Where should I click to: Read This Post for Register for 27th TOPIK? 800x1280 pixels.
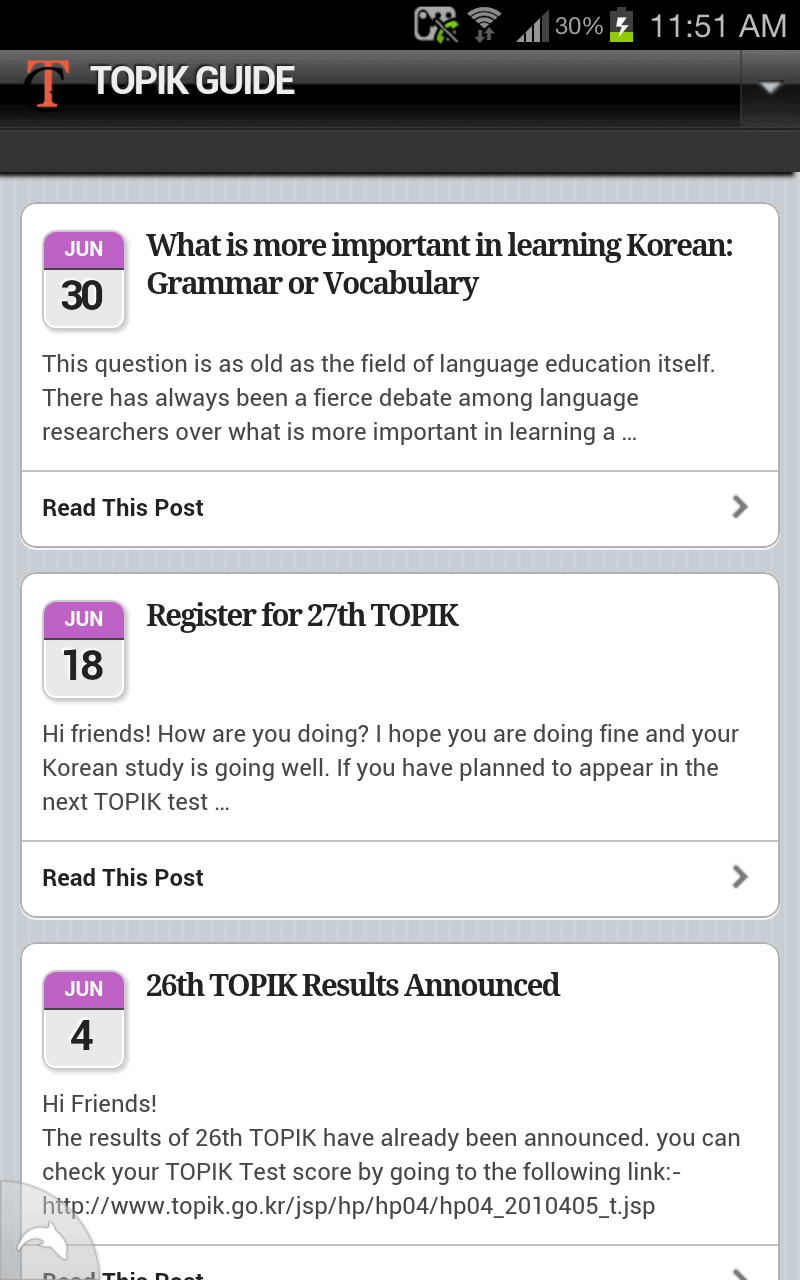399,878
